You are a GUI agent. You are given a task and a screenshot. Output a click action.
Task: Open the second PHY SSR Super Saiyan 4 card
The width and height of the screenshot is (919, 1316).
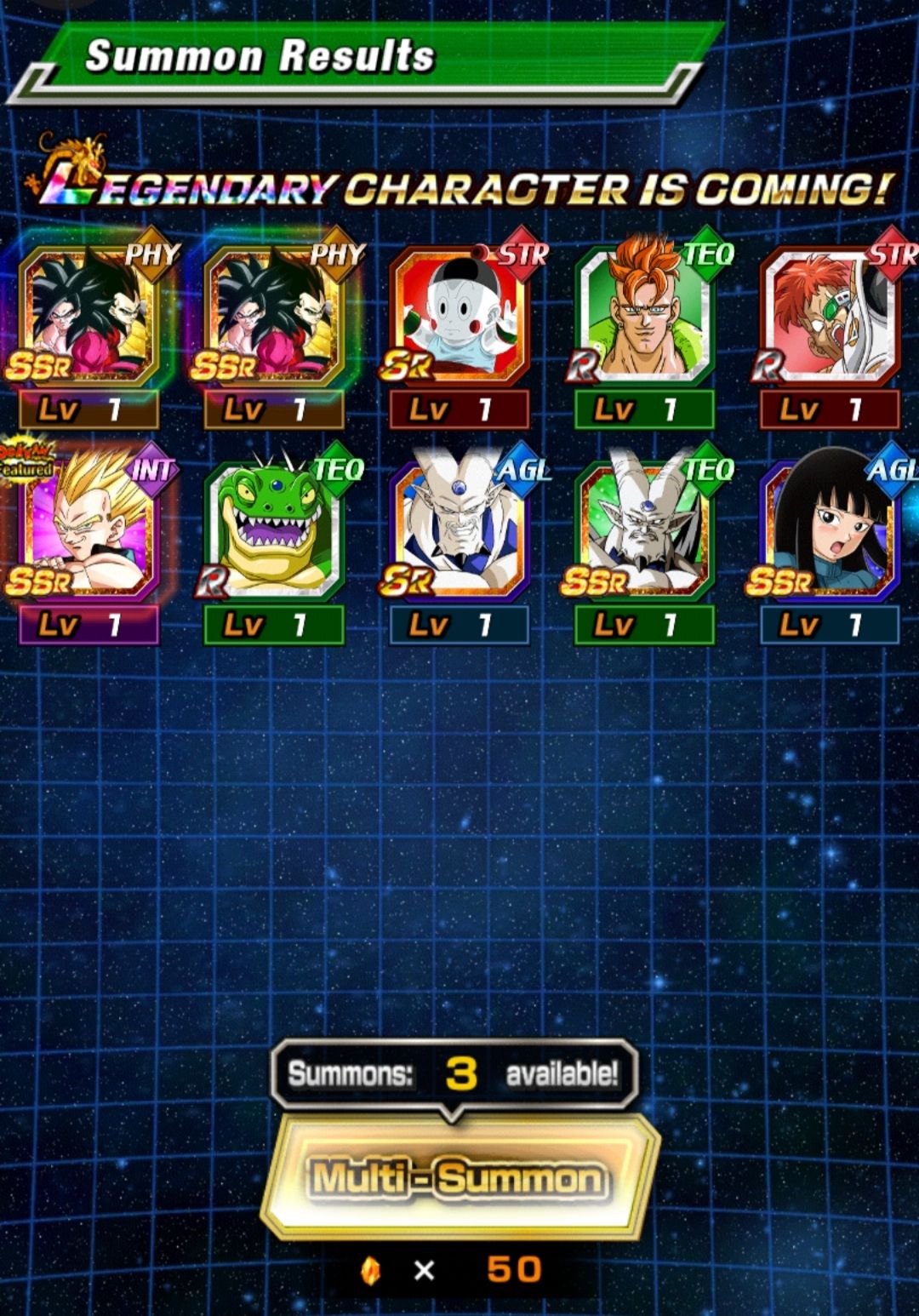click(x=274, y=317)
